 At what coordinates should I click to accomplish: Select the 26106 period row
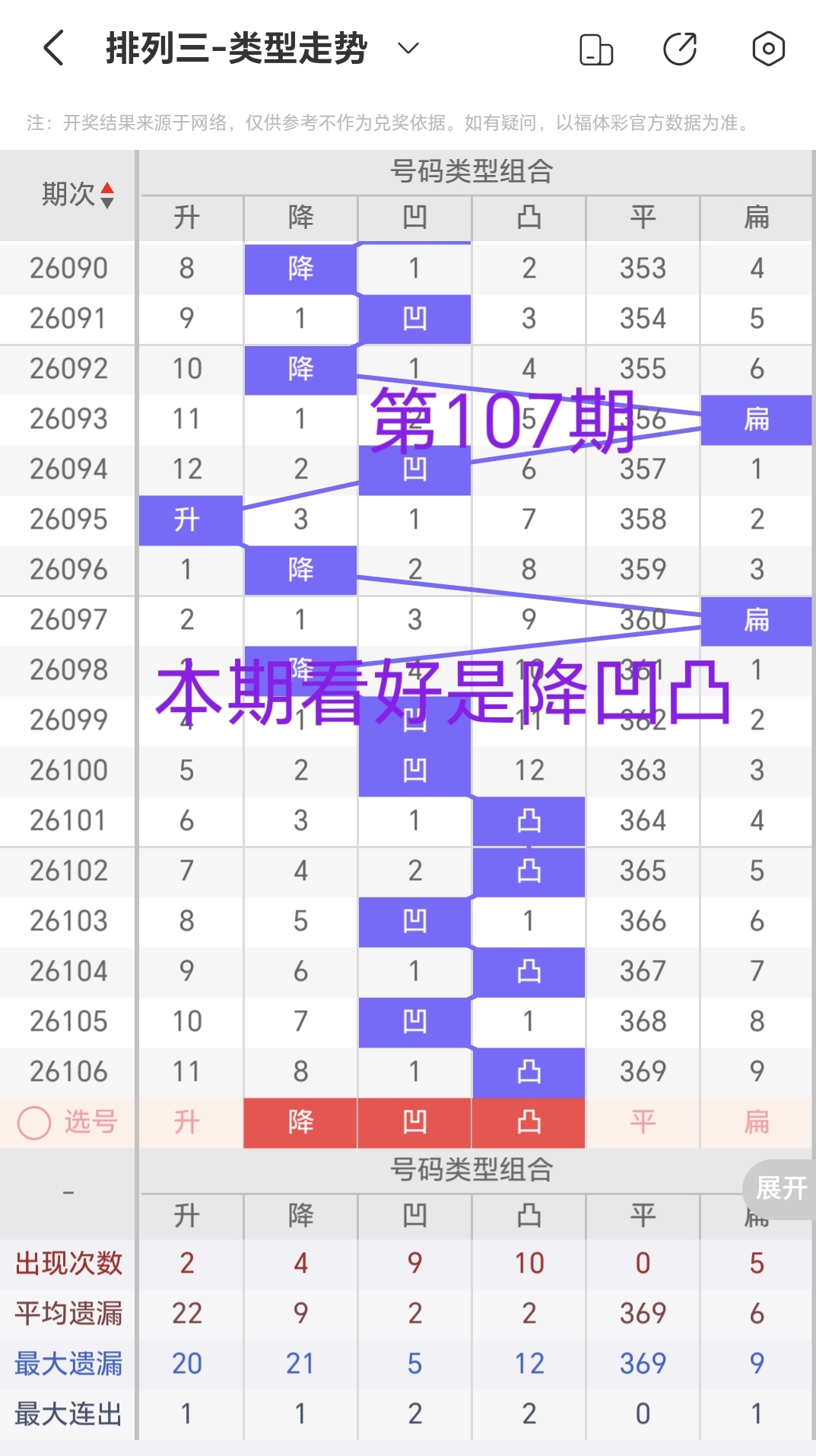[x=68, y=1071]
